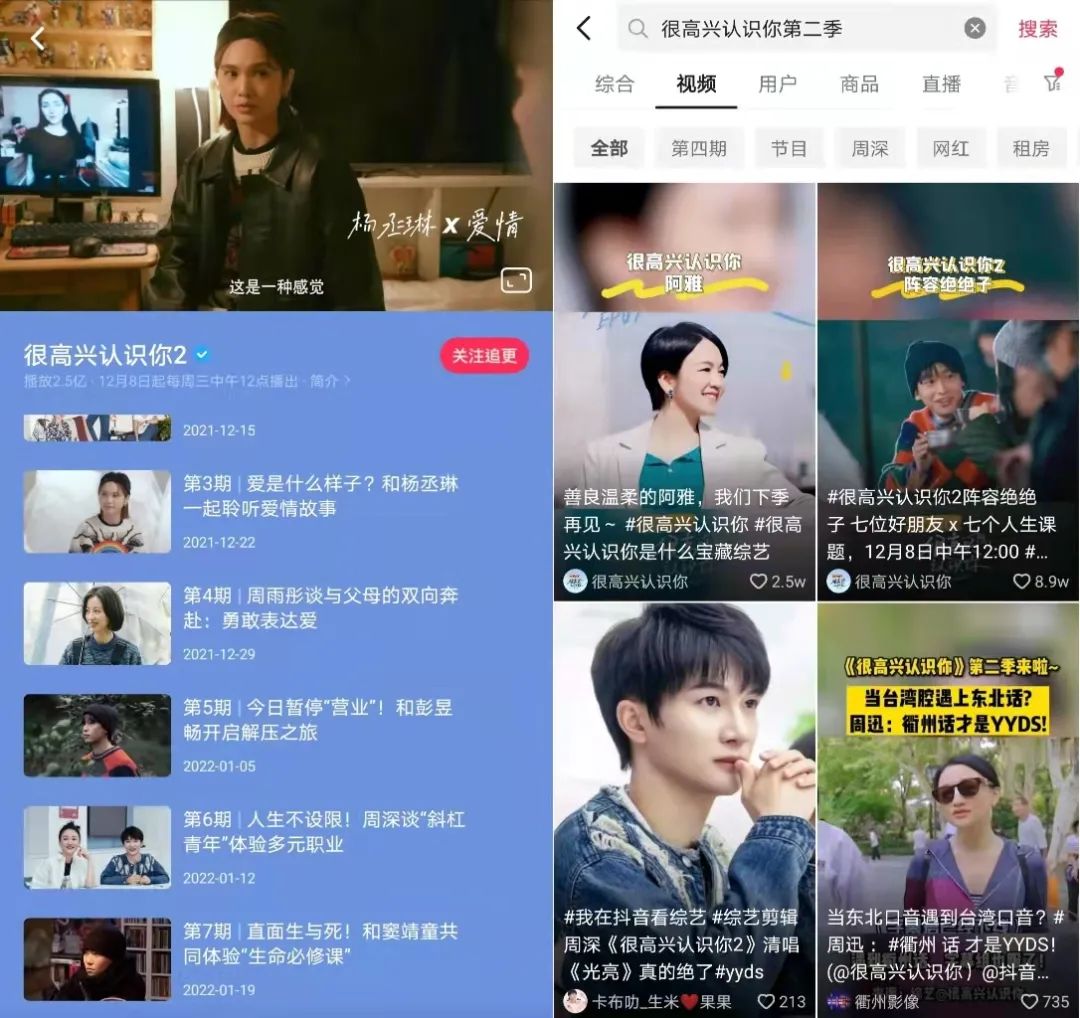The width and height of the screenshot is (1080, 1018).
Task: Expand the video player to fullscreen
Action: coord(516,281)
